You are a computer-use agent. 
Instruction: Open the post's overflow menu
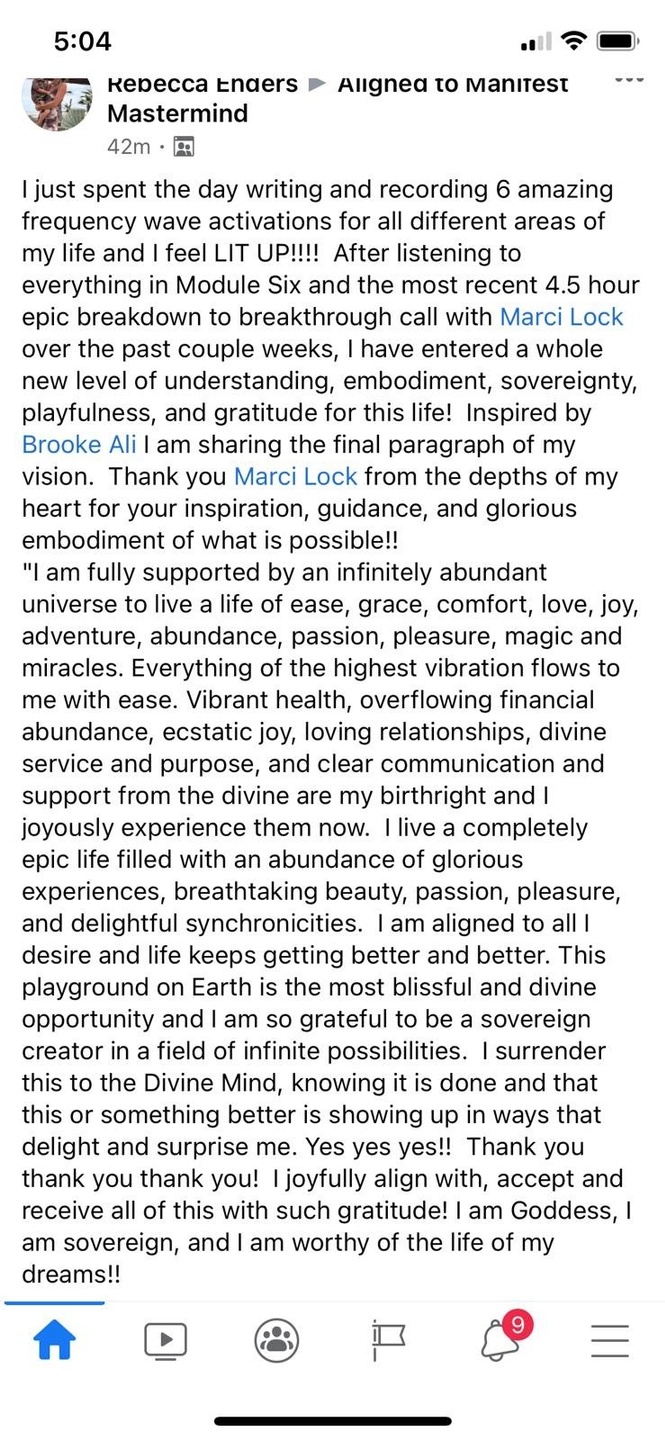pos(628,79)
